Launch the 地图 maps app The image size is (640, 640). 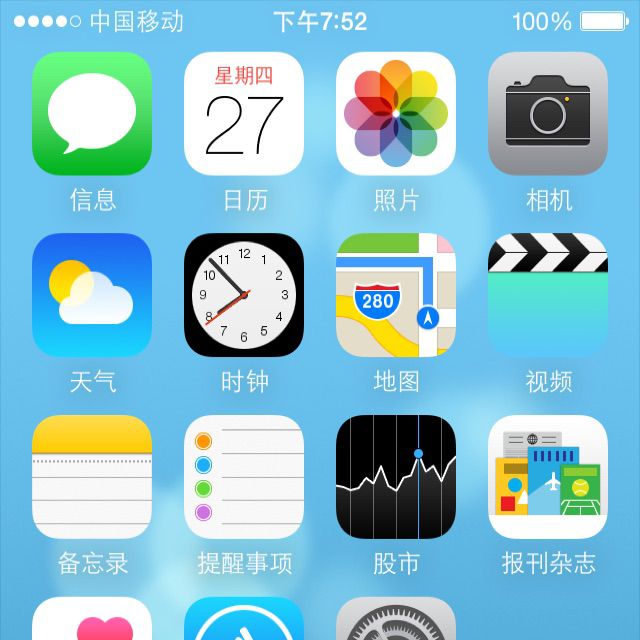[396, 295]
